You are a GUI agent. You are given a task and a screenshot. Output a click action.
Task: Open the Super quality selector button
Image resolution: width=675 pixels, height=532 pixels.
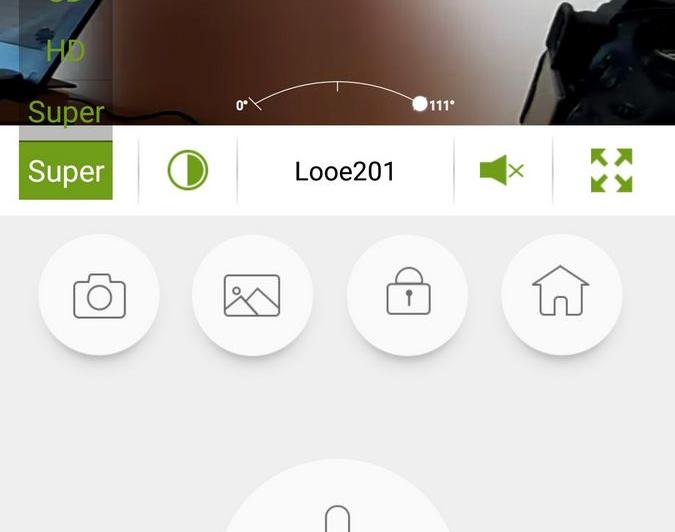[66, 171]
